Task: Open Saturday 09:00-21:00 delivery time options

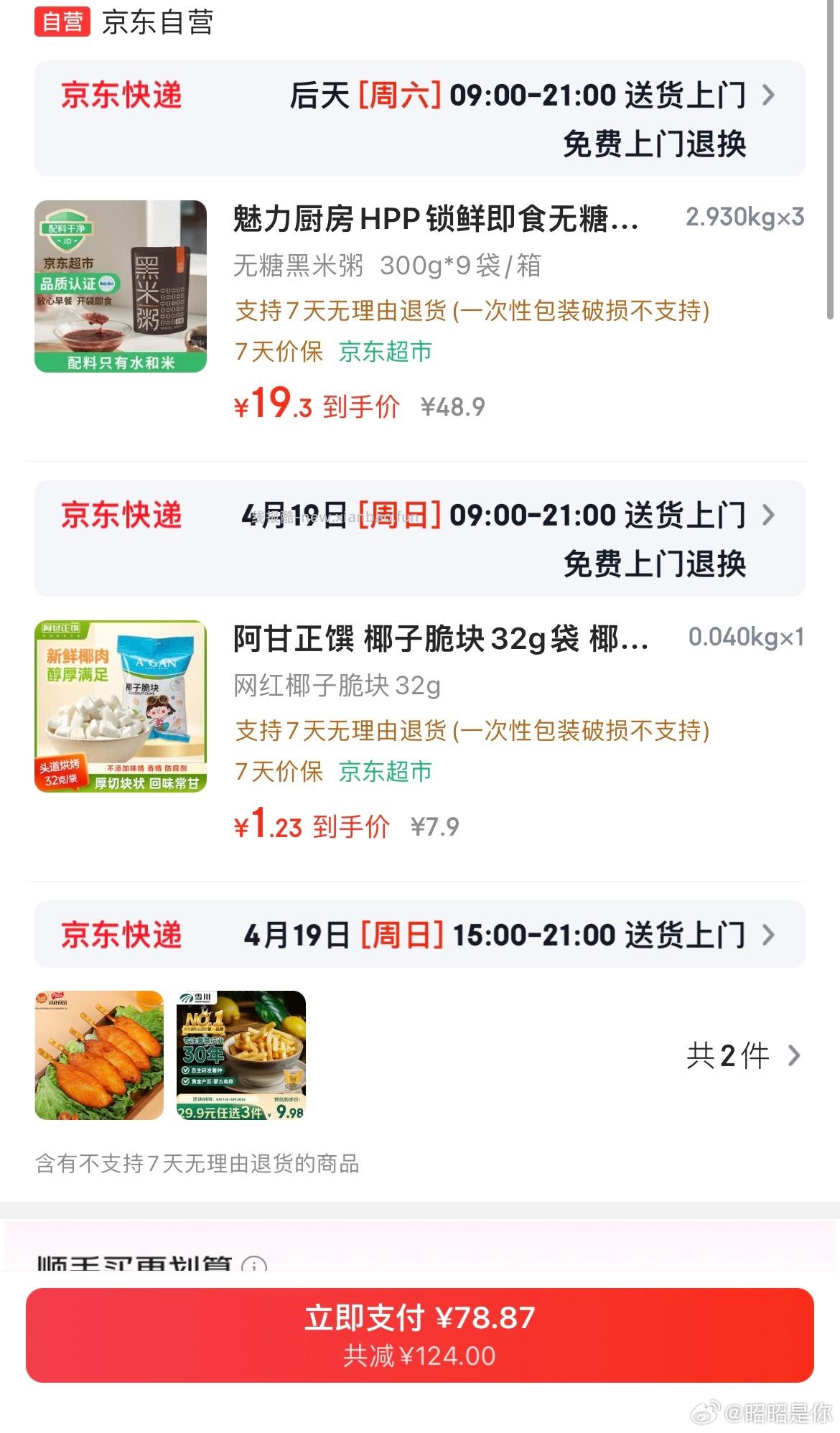Action: pos(517,95)
